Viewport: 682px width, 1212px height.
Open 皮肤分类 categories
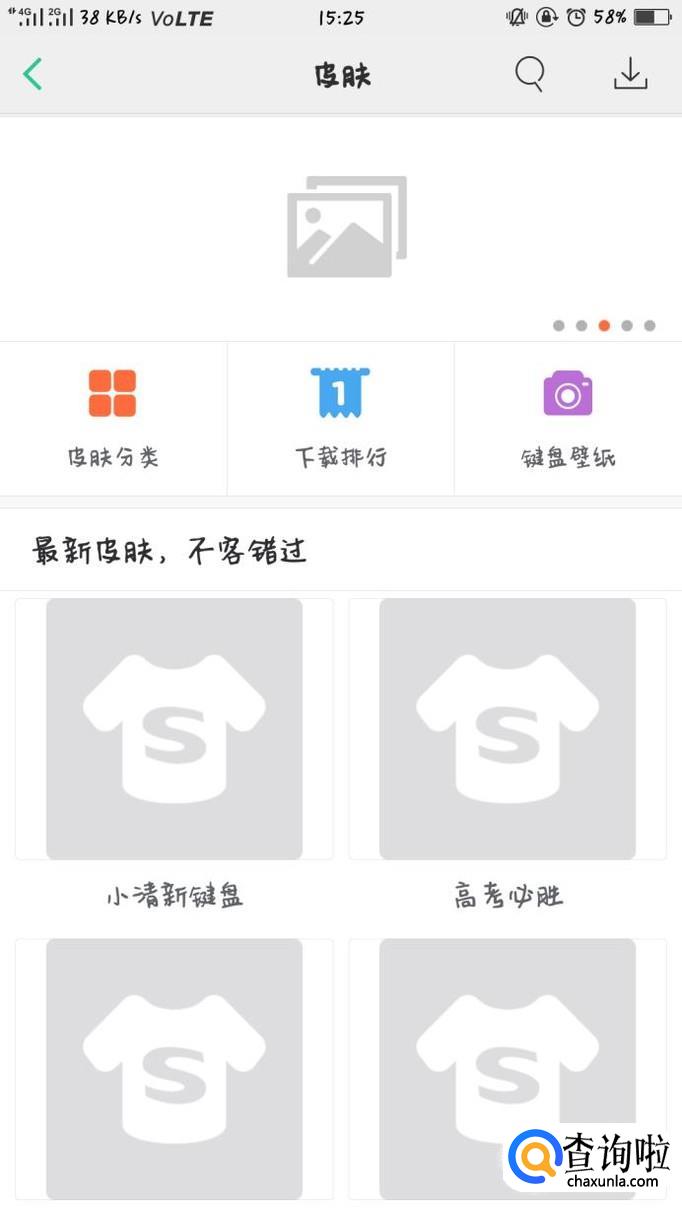(113, 418)
